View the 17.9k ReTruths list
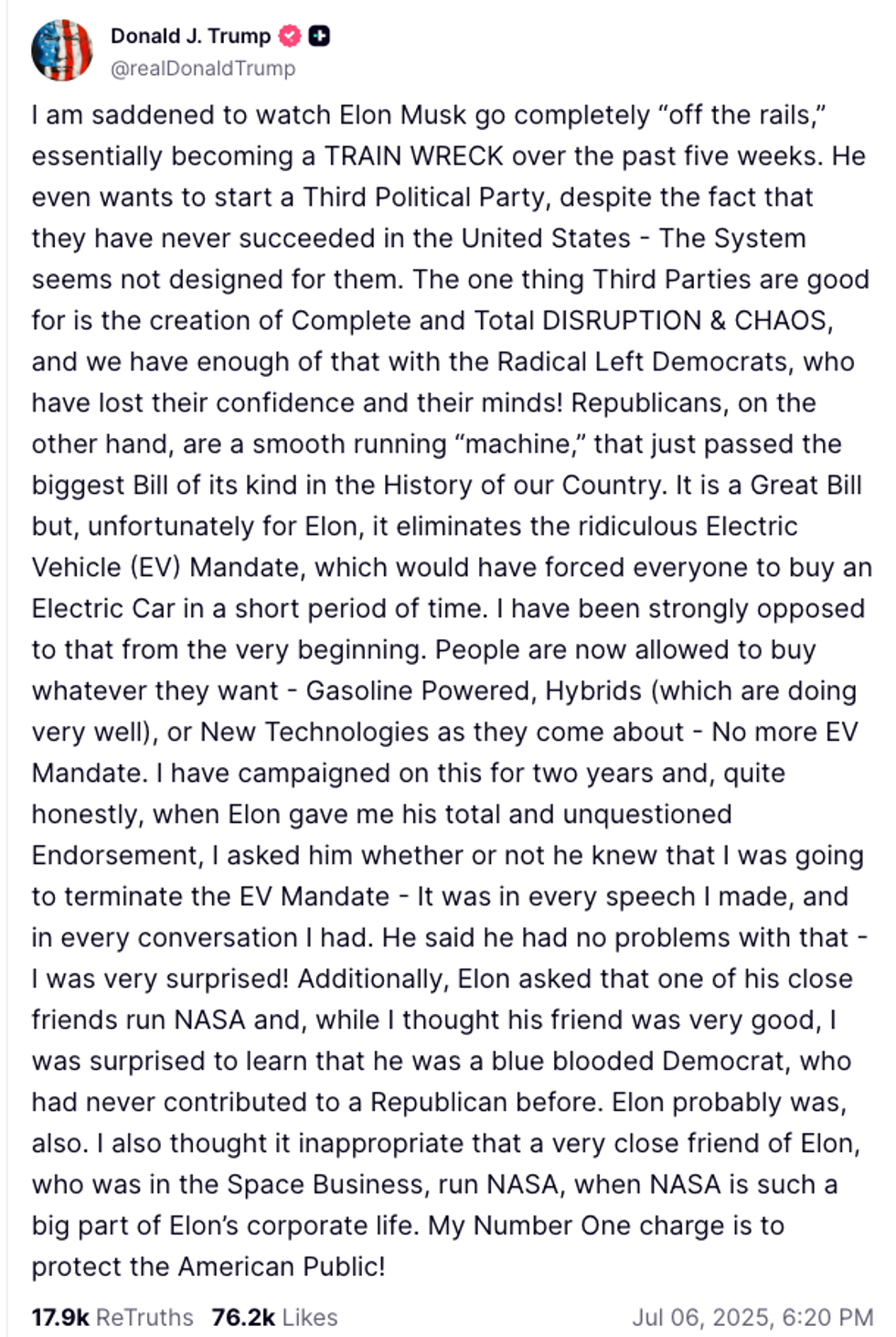Viewport: 896px width, 1337px height. (x=112, y=1317)
